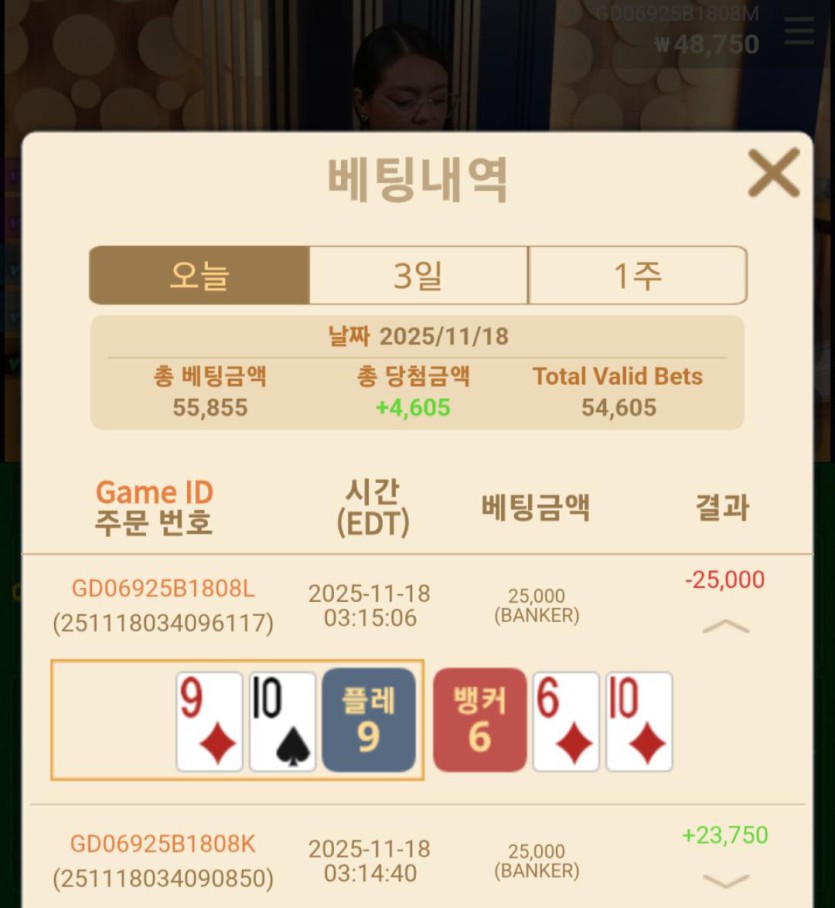This screenshot has height=908, width=835.
Task: Select the 오늘 tab
Action: click(x=199, y=275)
